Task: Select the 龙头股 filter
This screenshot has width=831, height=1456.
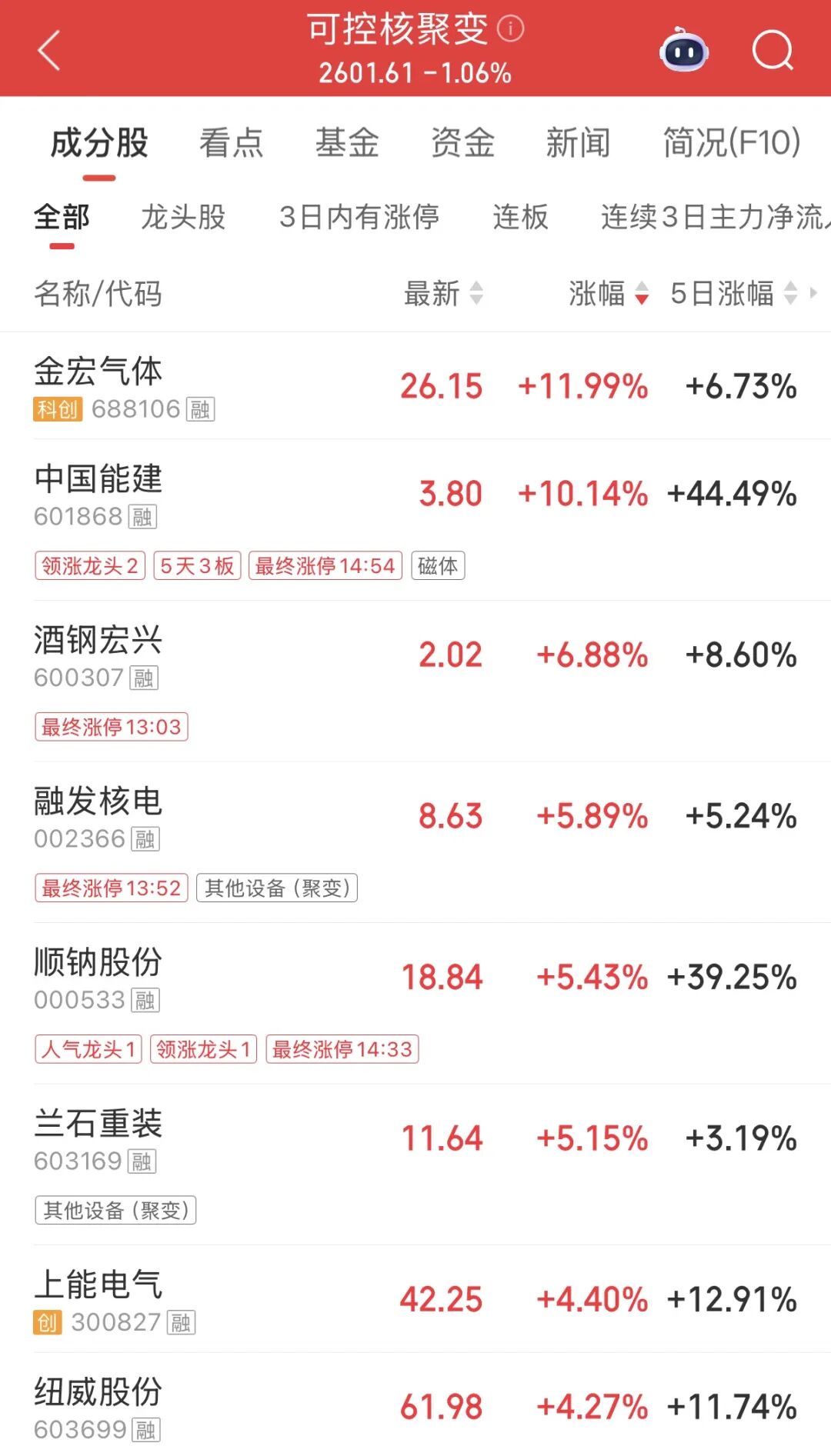Action: [x=184, y=218]
